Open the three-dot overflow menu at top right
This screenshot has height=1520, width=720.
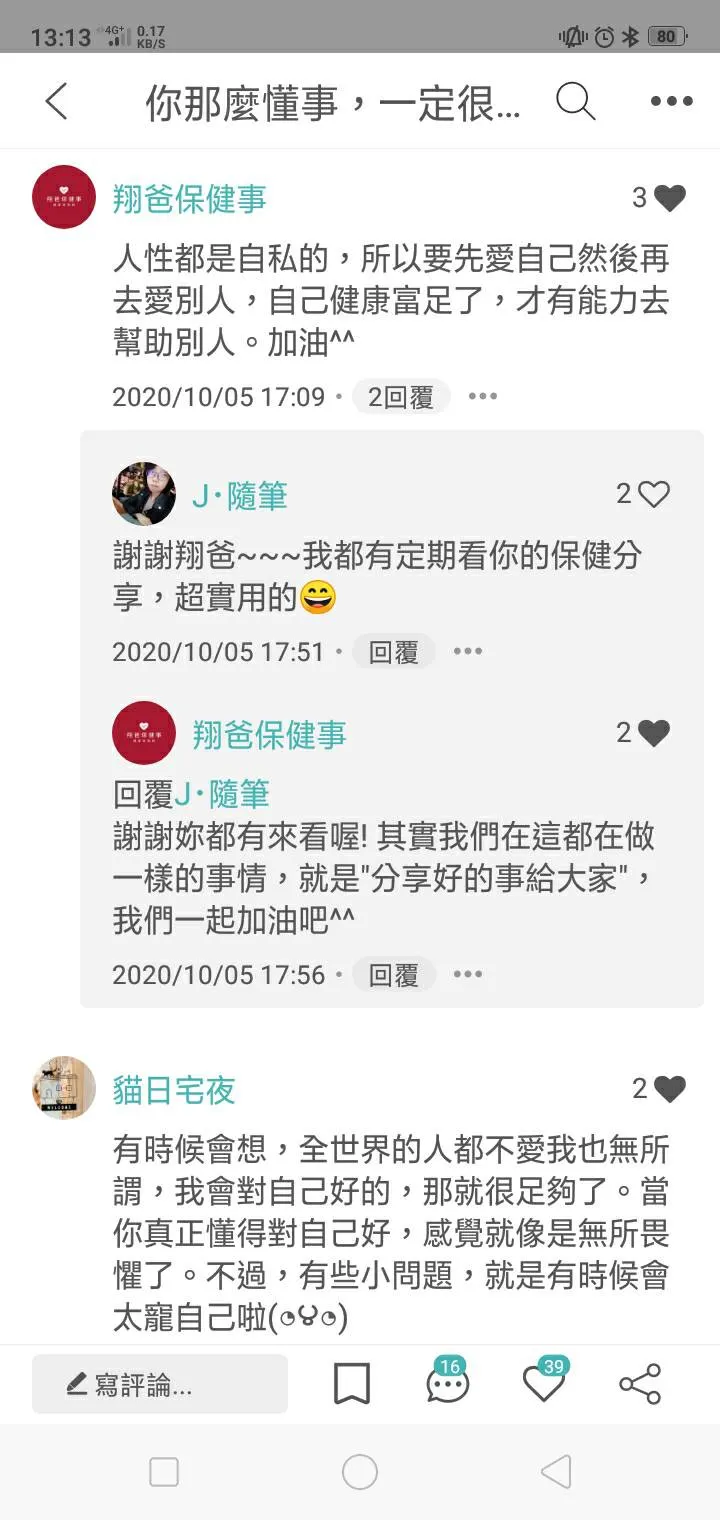(x=668, y=101)
